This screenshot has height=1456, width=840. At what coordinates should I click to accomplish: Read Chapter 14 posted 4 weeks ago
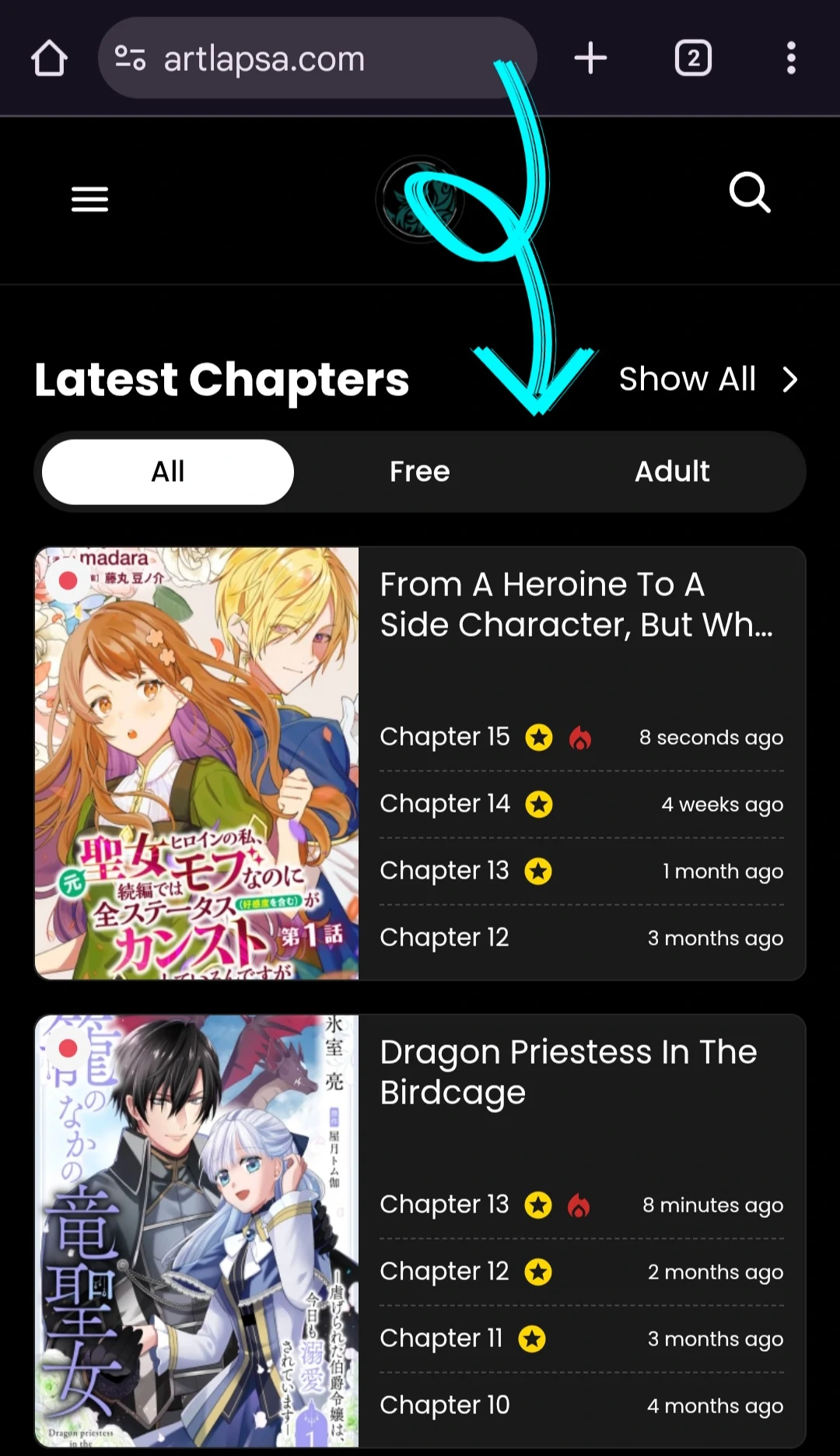tap(445, 804)
